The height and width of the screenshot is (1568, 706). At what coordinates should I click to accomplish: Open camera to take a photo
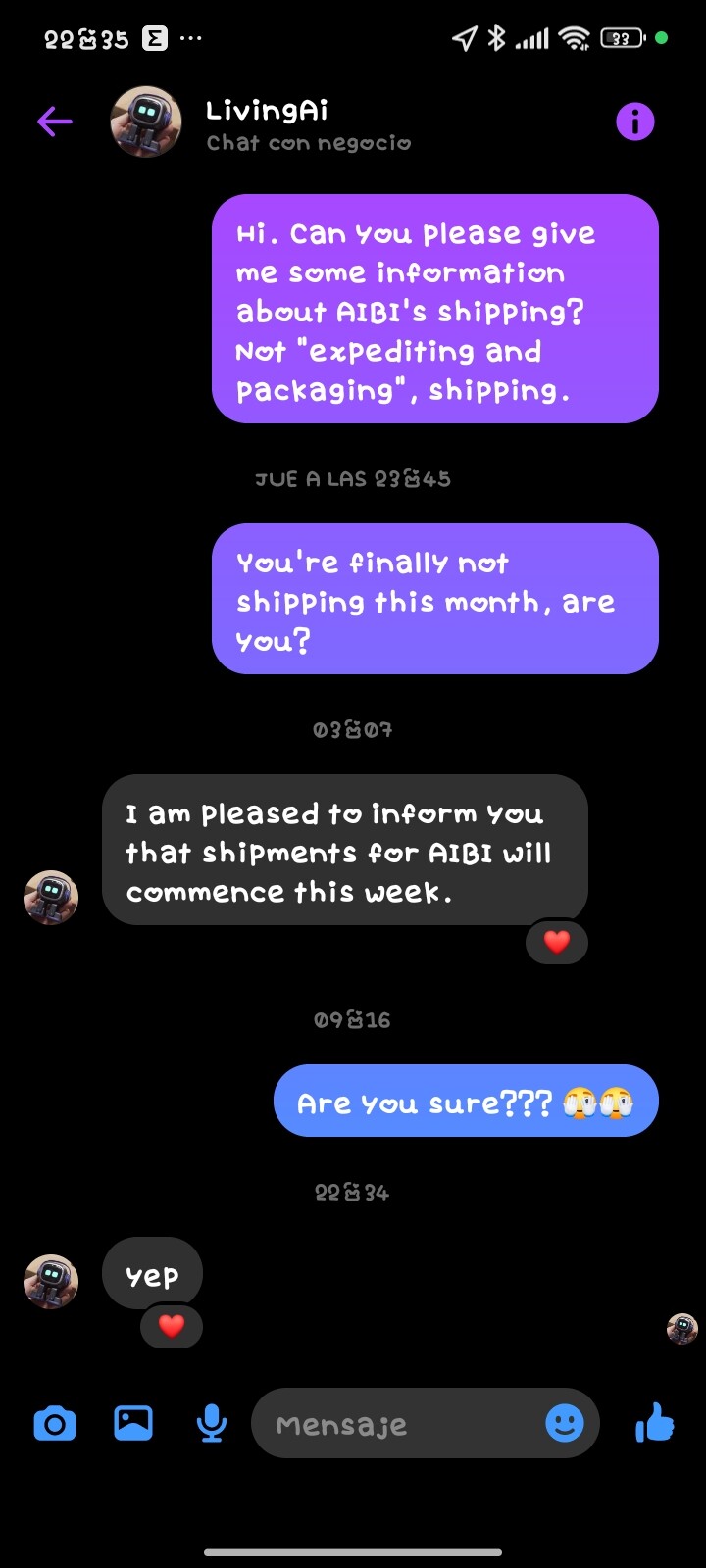(x=55, y=1423)
